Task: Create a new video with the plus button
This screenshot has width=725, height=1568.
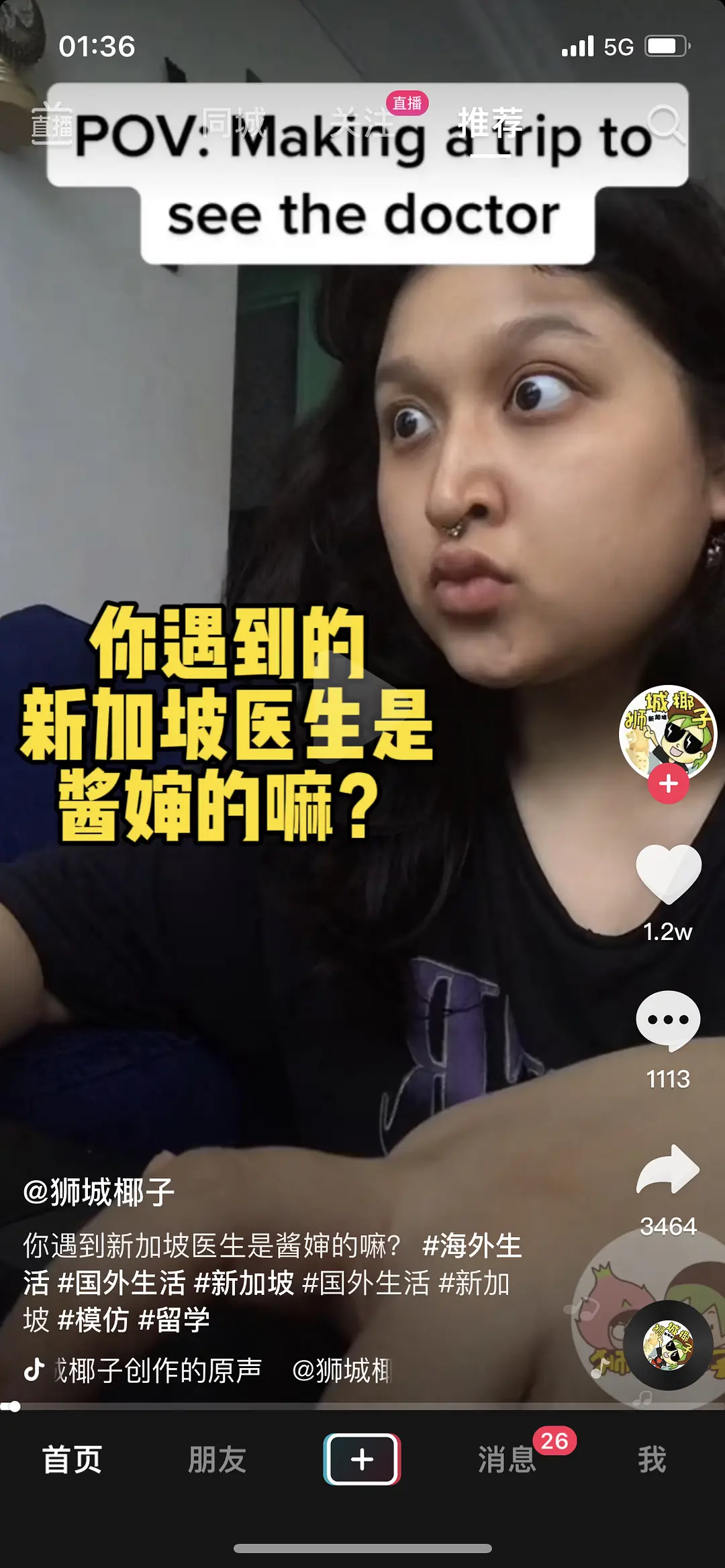Action: pyautogui.click(x=362, y=1459)
